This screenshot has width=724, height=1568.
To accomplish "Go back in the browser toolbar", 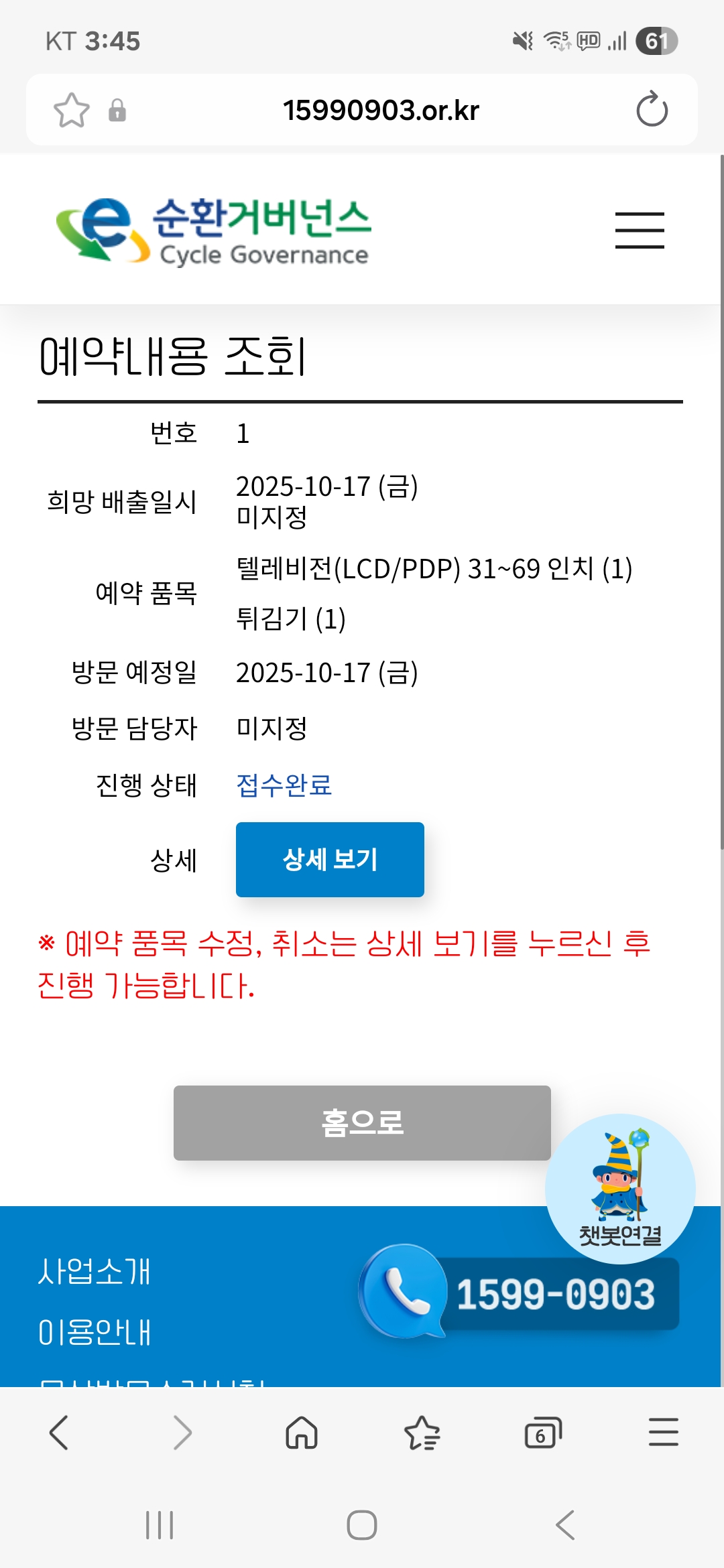I will click(x=59, y=1433).
